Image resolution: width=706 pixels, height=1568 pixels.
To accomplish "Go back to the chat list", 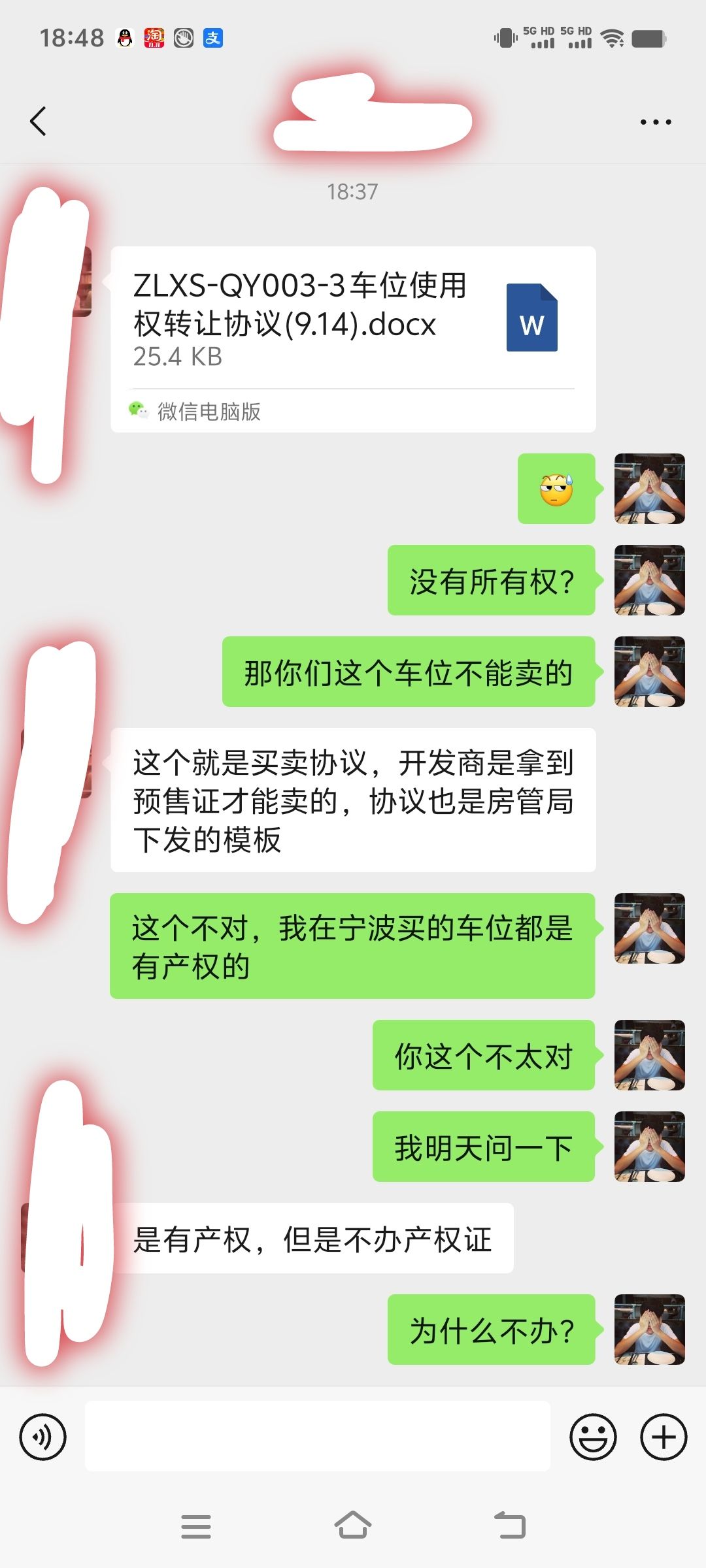I will pyautogui.click(x=38, y=122).
